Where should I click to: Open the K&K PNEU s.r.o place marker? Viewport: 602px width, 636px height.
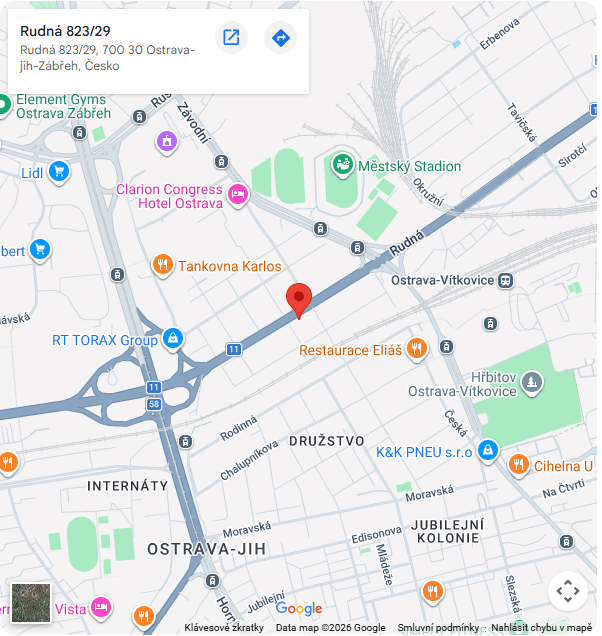click(487, 451)
